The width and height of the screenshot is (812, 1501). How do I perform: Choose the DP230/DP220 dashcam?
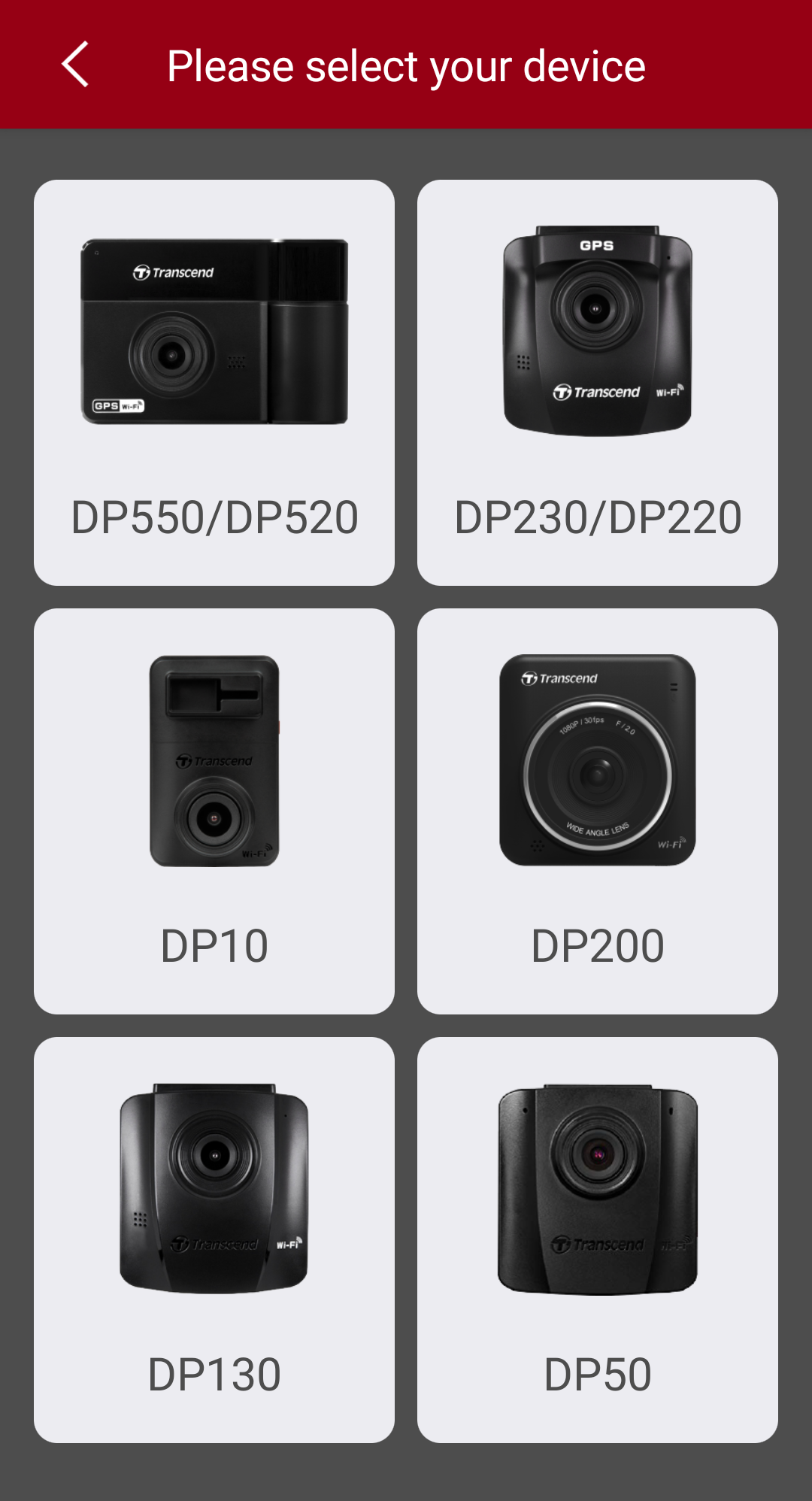598,382
